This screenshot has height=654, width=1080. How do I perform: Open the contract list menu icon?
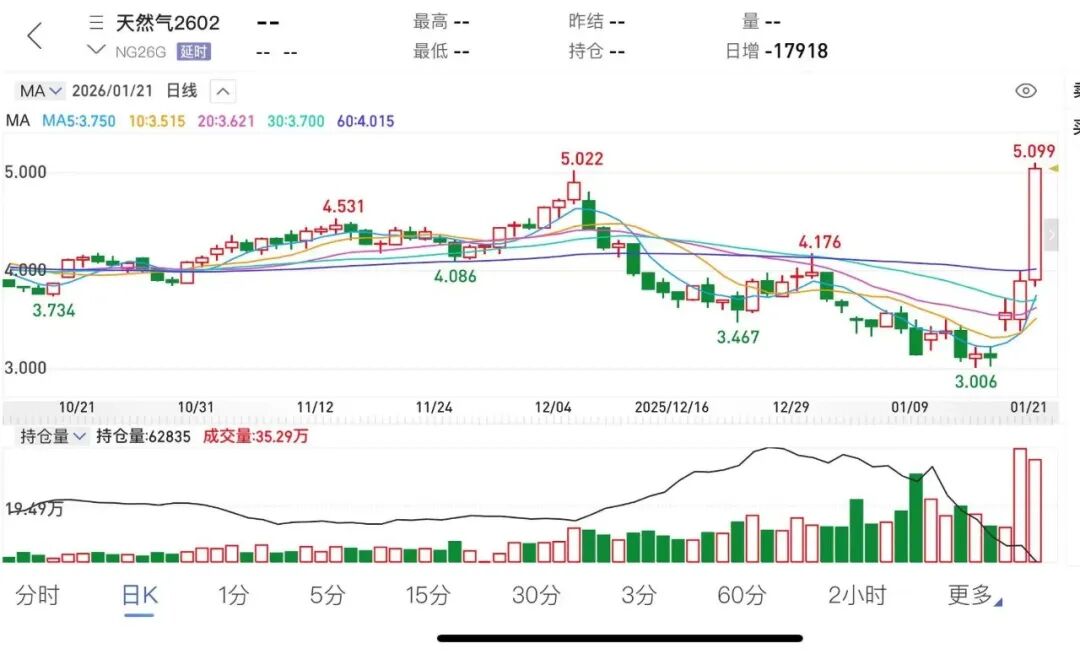click(x=96, y=22)
